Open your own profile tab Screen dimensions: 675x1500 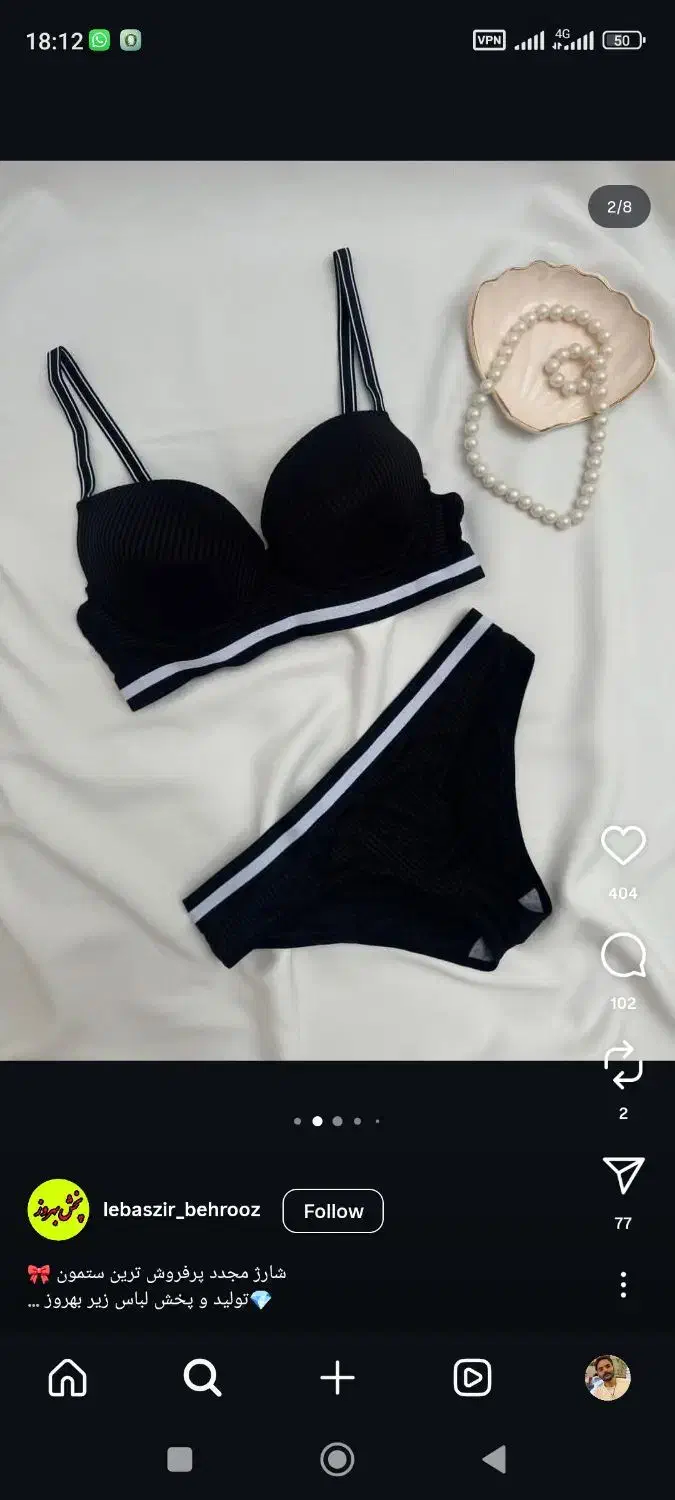pos(608,1378)
